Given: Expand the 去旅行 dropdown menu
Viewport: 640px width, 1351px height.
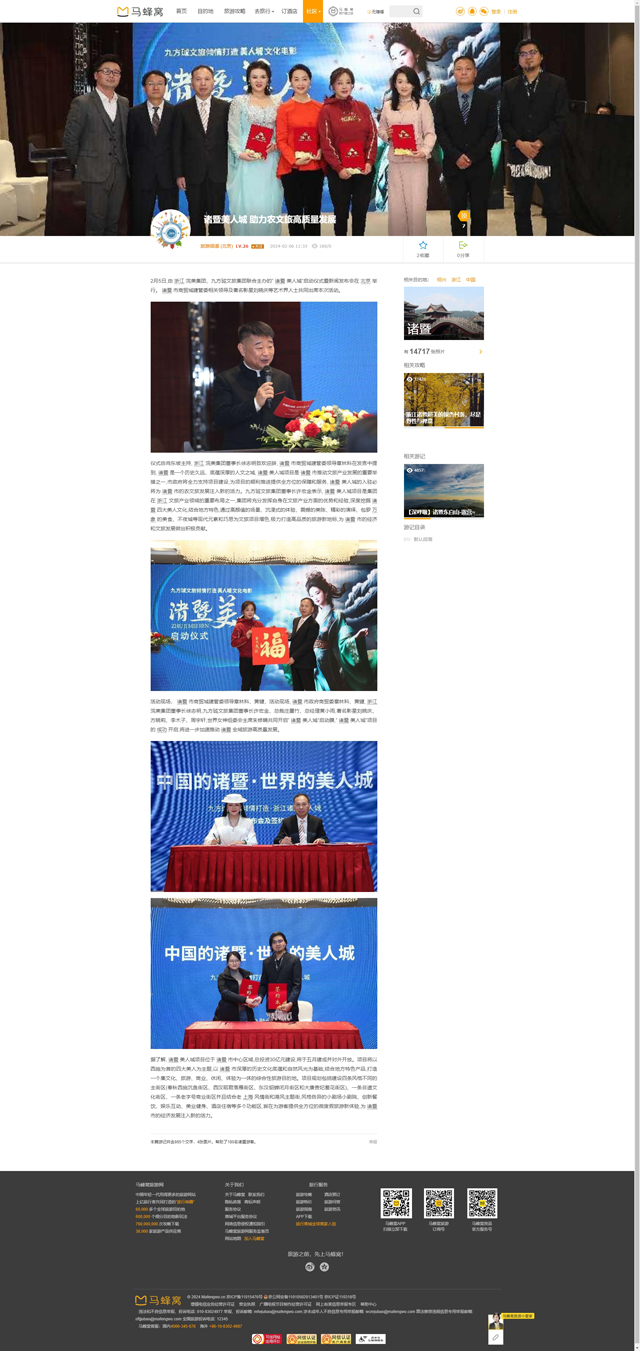Looking at the screenshot, I should [264, 11].
